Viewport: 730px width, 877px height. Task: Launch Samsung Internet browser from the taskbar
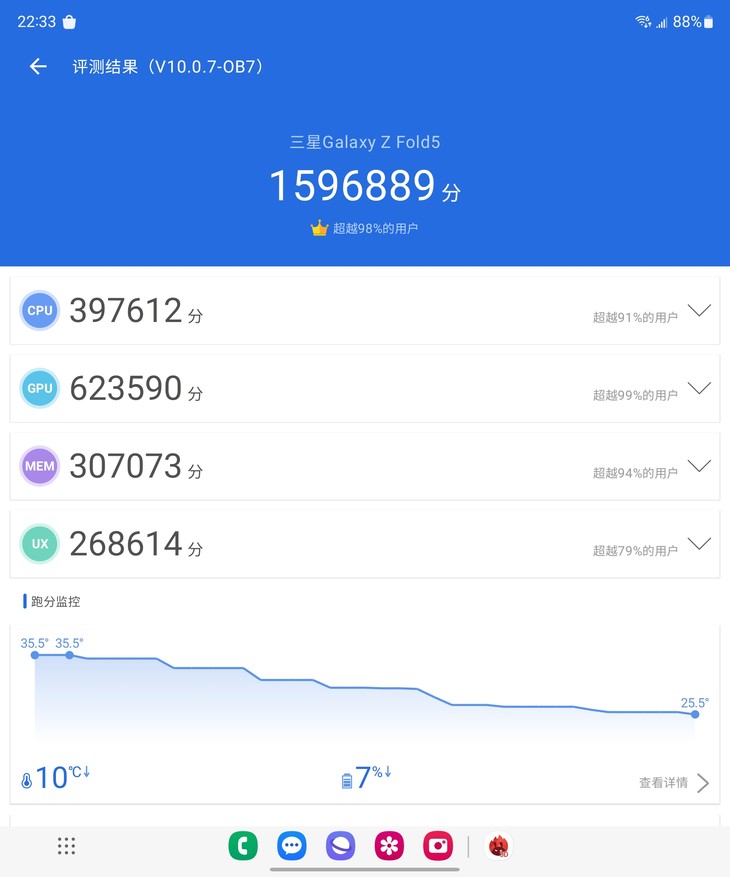point(340,846)
